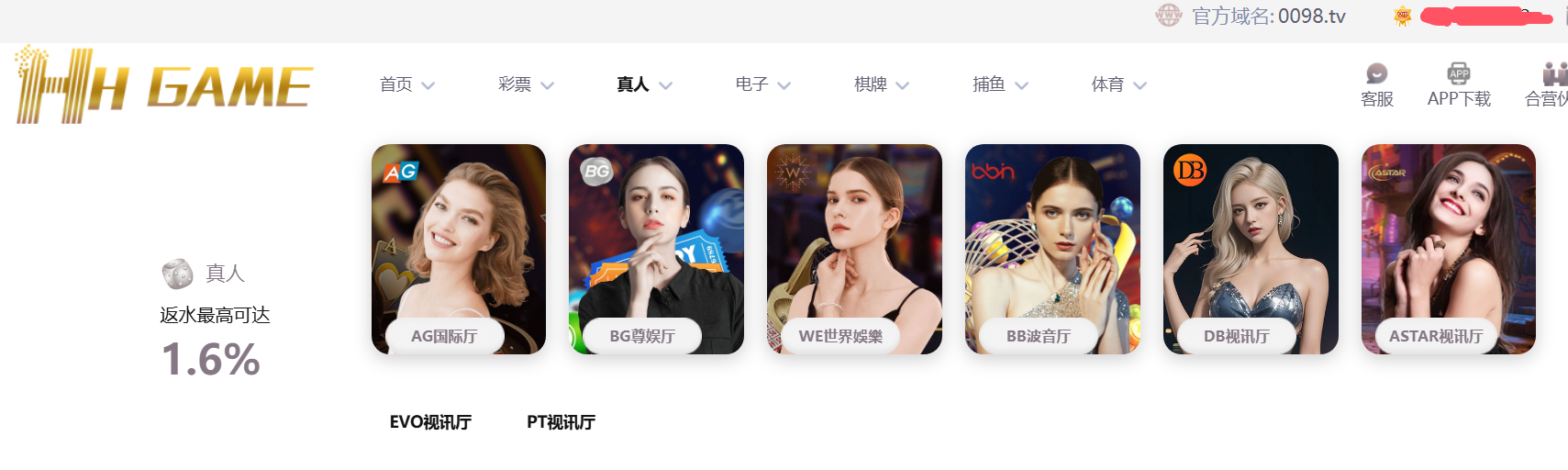The image size is (1568, 470).
Task: Open the 捕鱼 dropdown
Action: [999, 84]
